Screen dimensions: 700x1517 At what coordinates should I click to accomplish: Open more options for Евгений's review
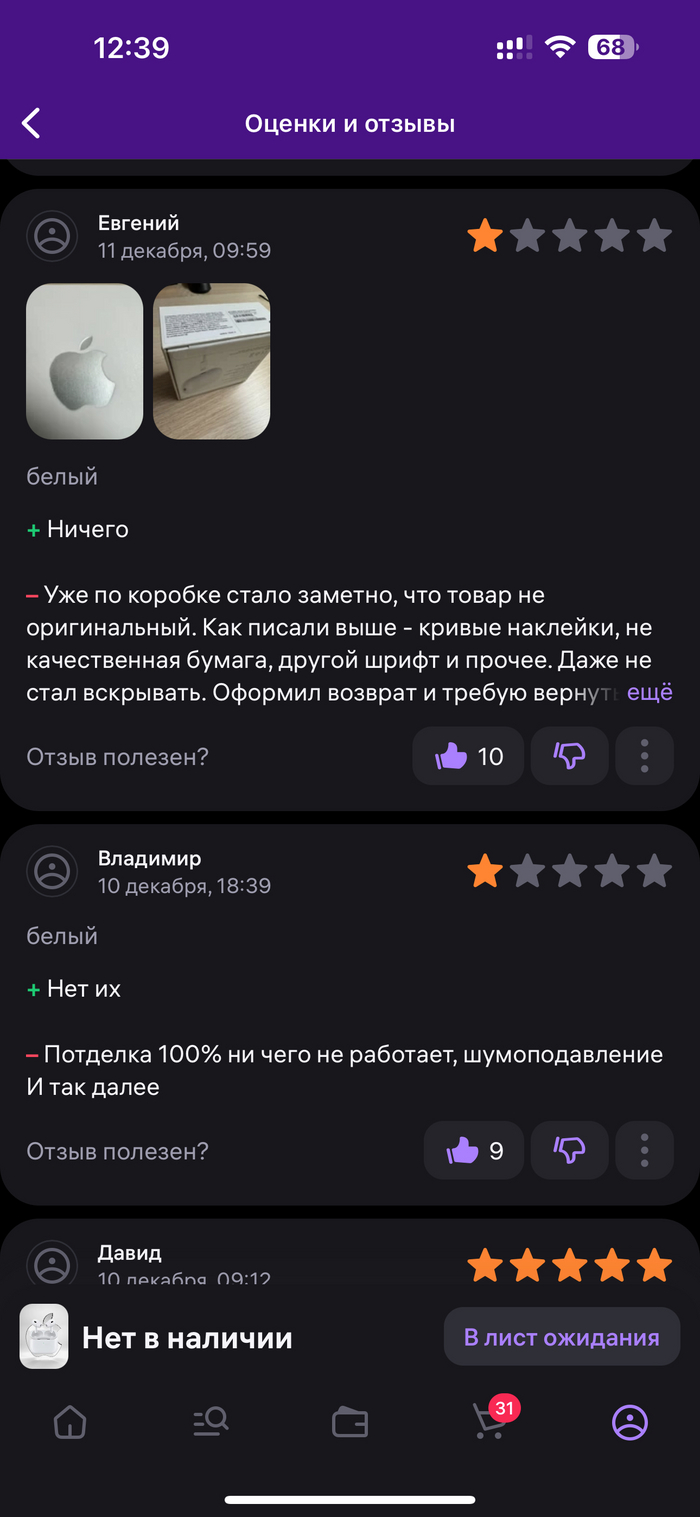pos(644,756)
